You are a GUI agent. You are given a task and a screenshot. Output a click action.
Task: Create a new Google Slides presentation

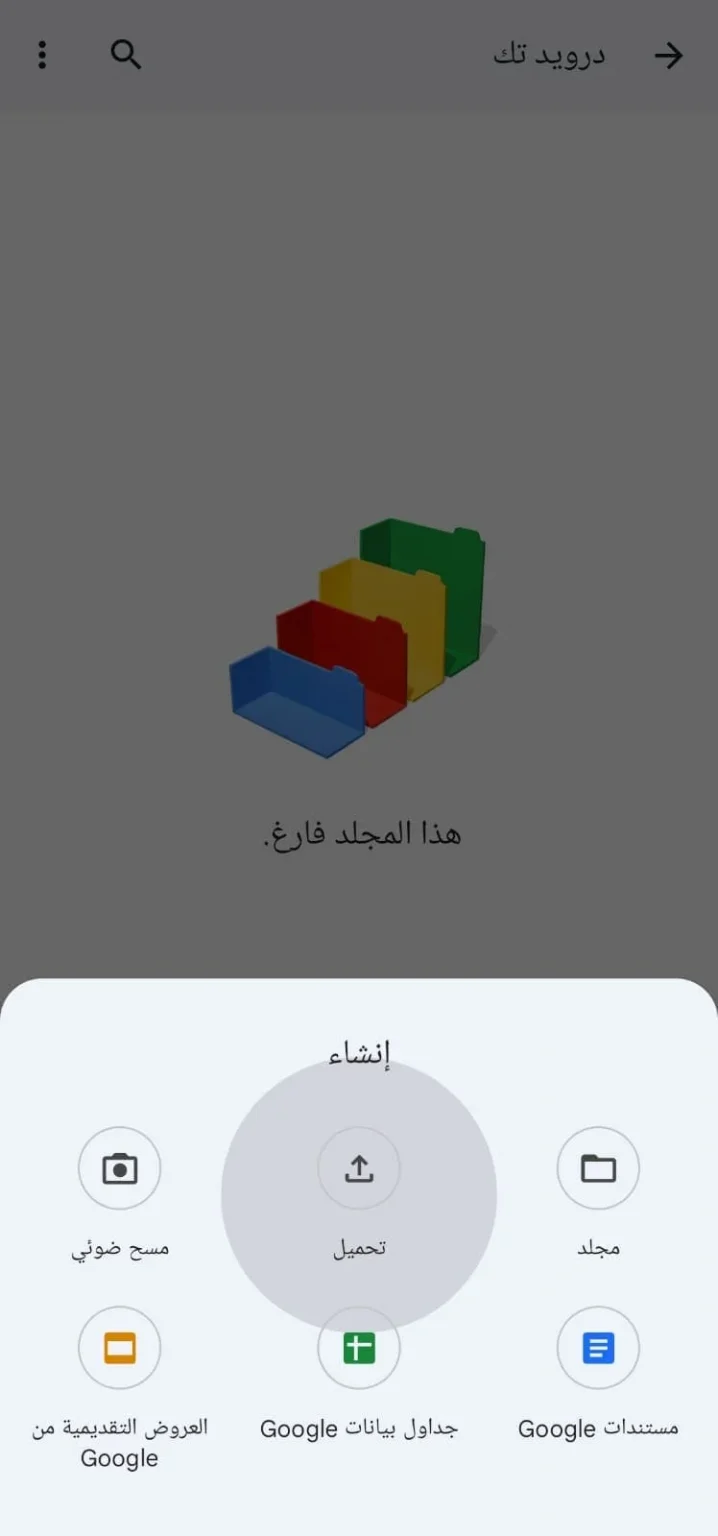click(x=120, y=1347)
